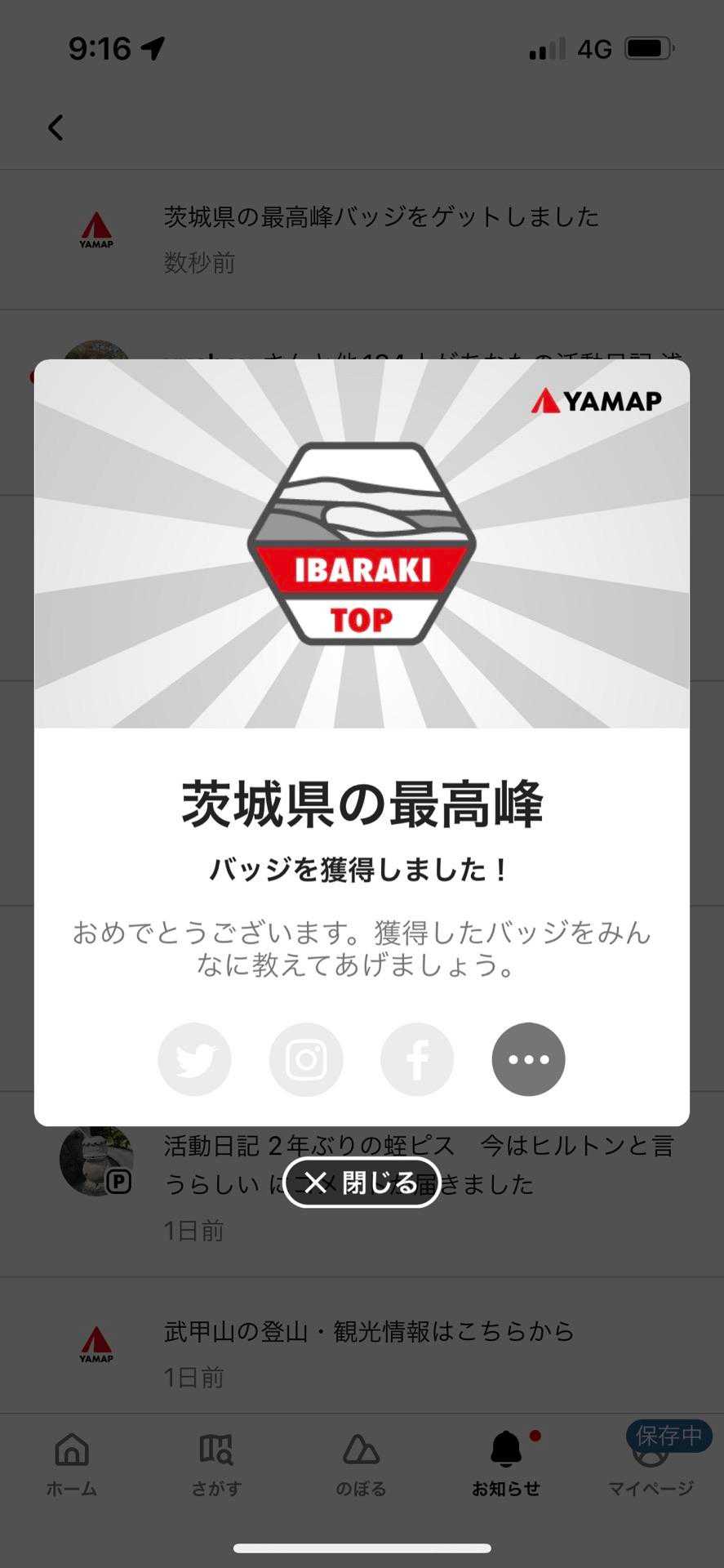The height and width of the screenshot is (1568, 724).
Task: Open the 武甲山の登山・観光情報 notification
Action: click(369, 1352)
